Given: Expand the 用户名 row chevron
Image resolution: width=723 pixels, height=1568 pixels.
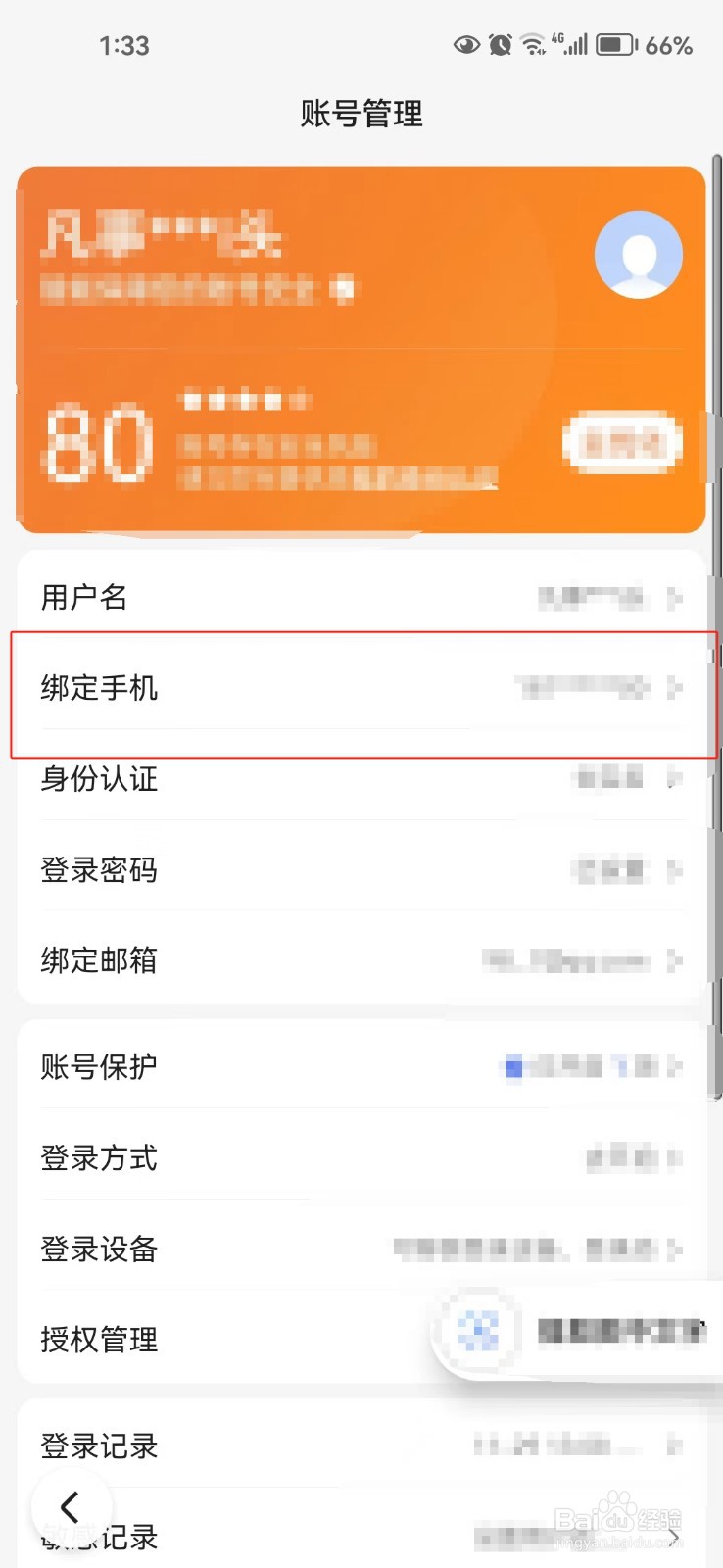Looking at the screenshot, I should pos(673,598).
